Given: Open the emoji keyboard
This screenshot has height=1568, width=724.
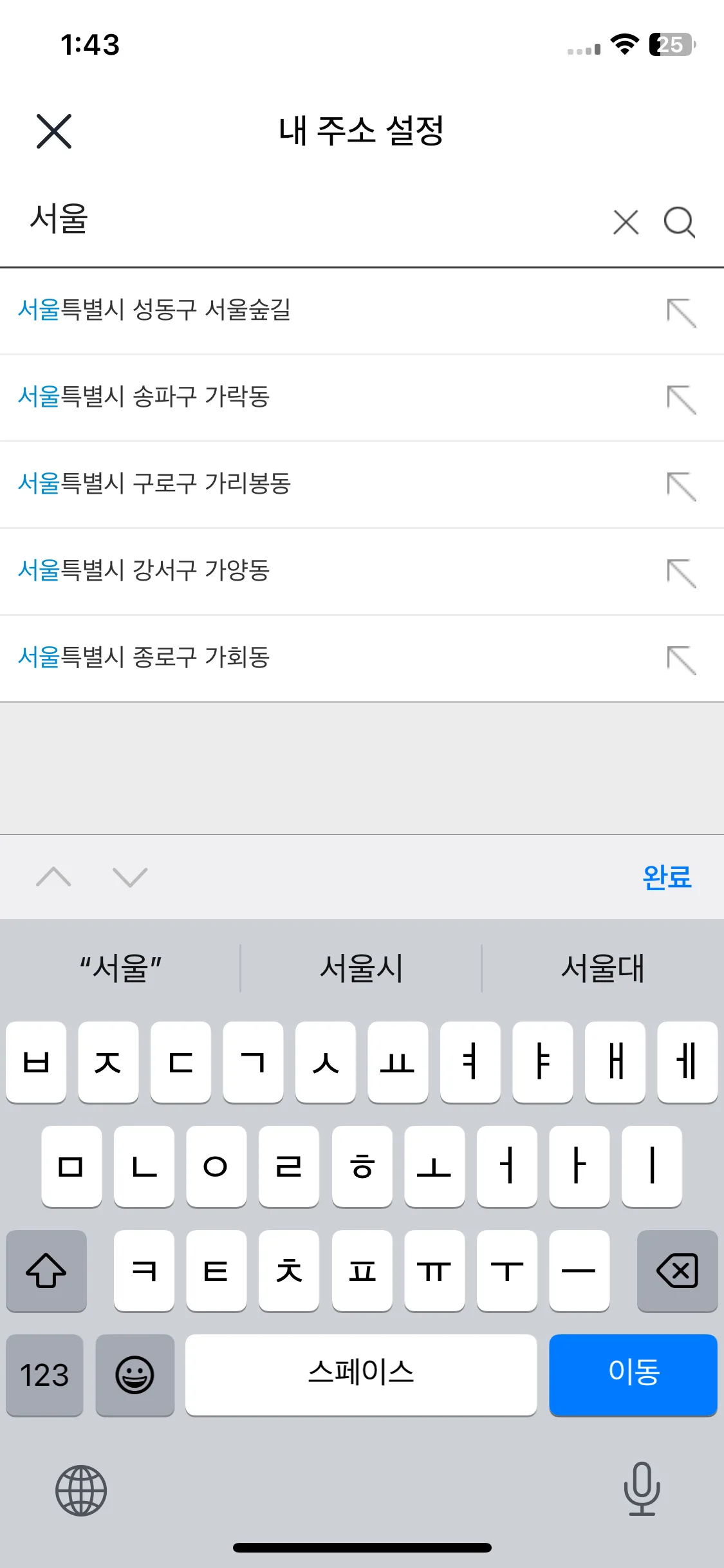Looking at the screenshot, I should [135, 1375].
